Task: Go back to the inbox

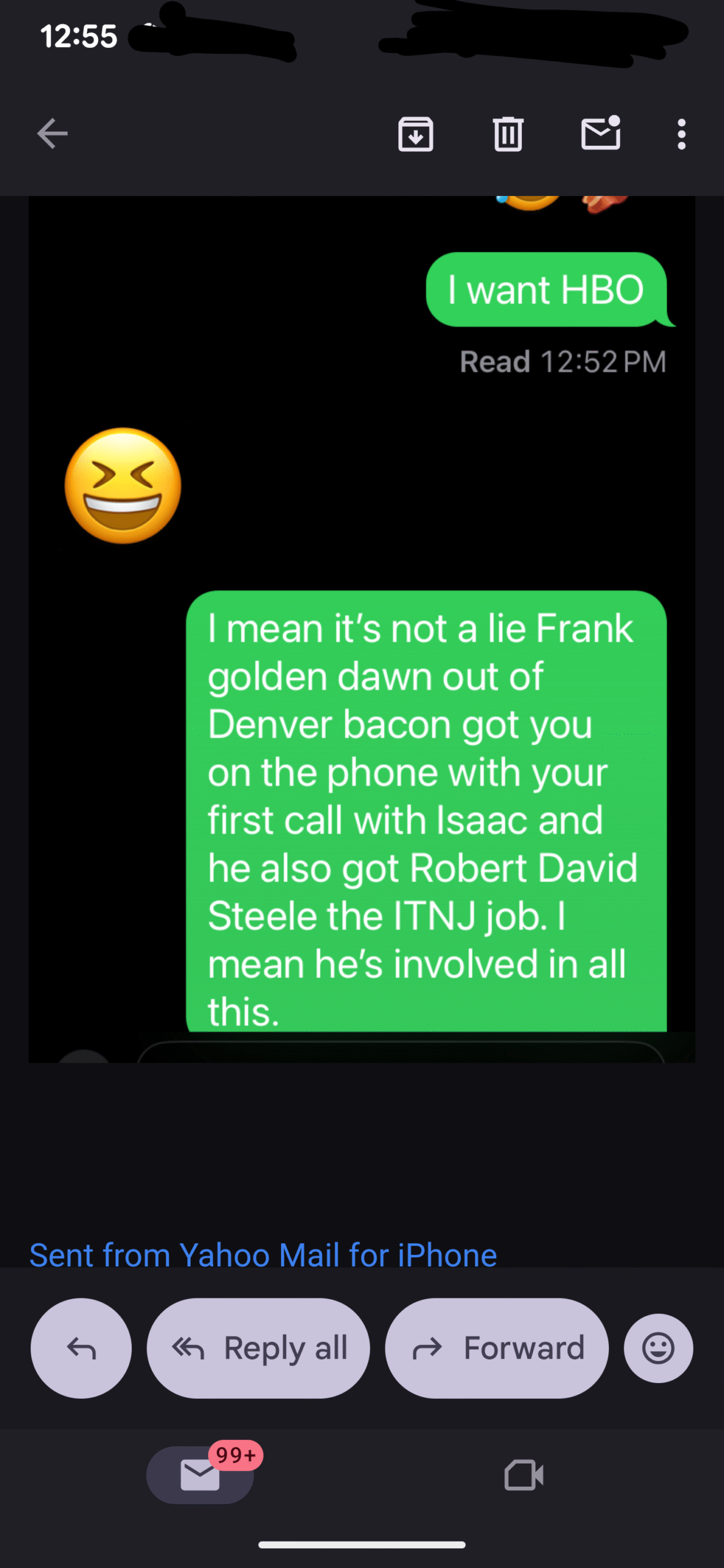Action: [52, 134]
